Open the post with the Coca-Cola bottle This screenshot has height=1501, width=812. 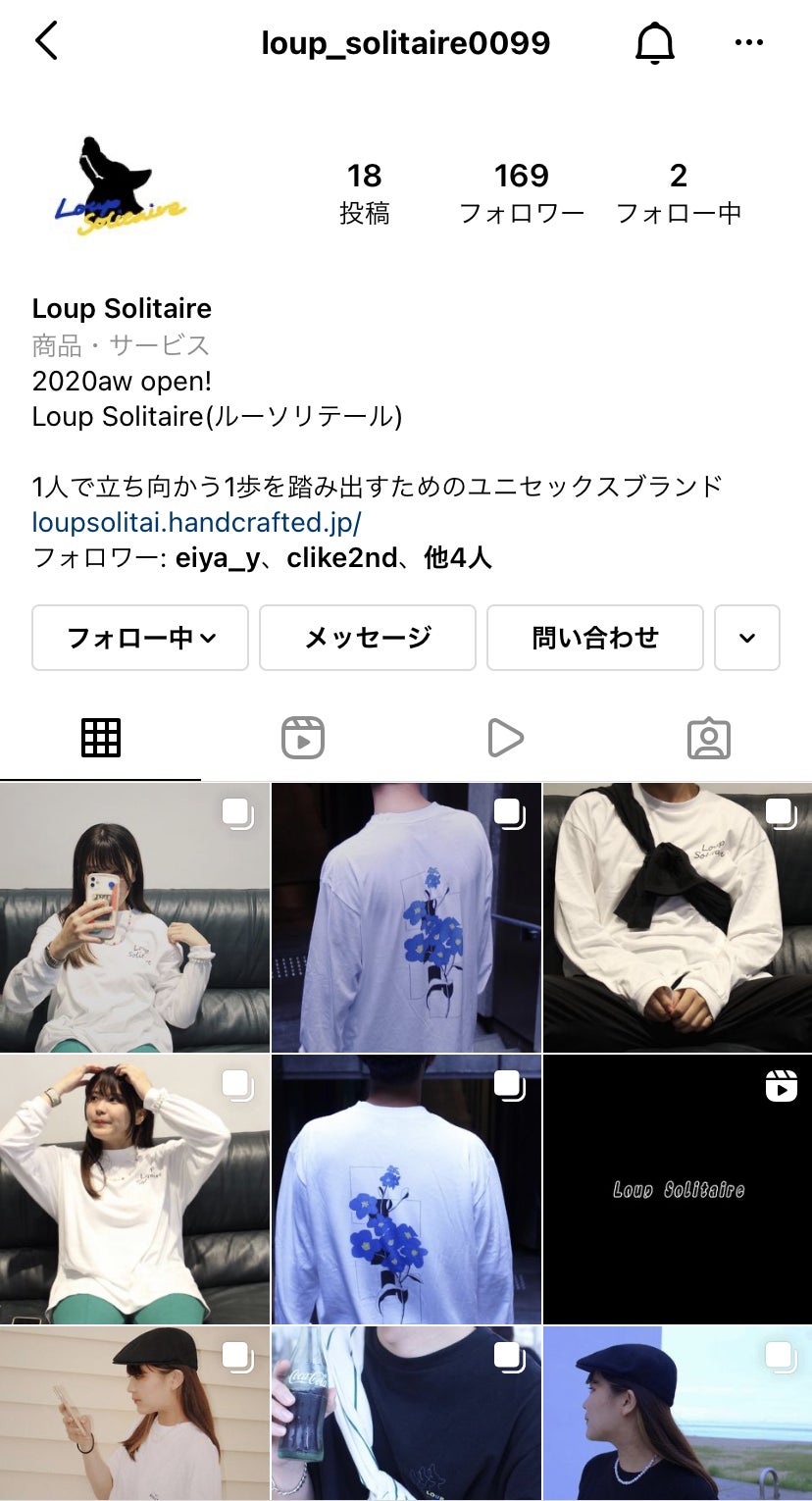pos(406,1414)
